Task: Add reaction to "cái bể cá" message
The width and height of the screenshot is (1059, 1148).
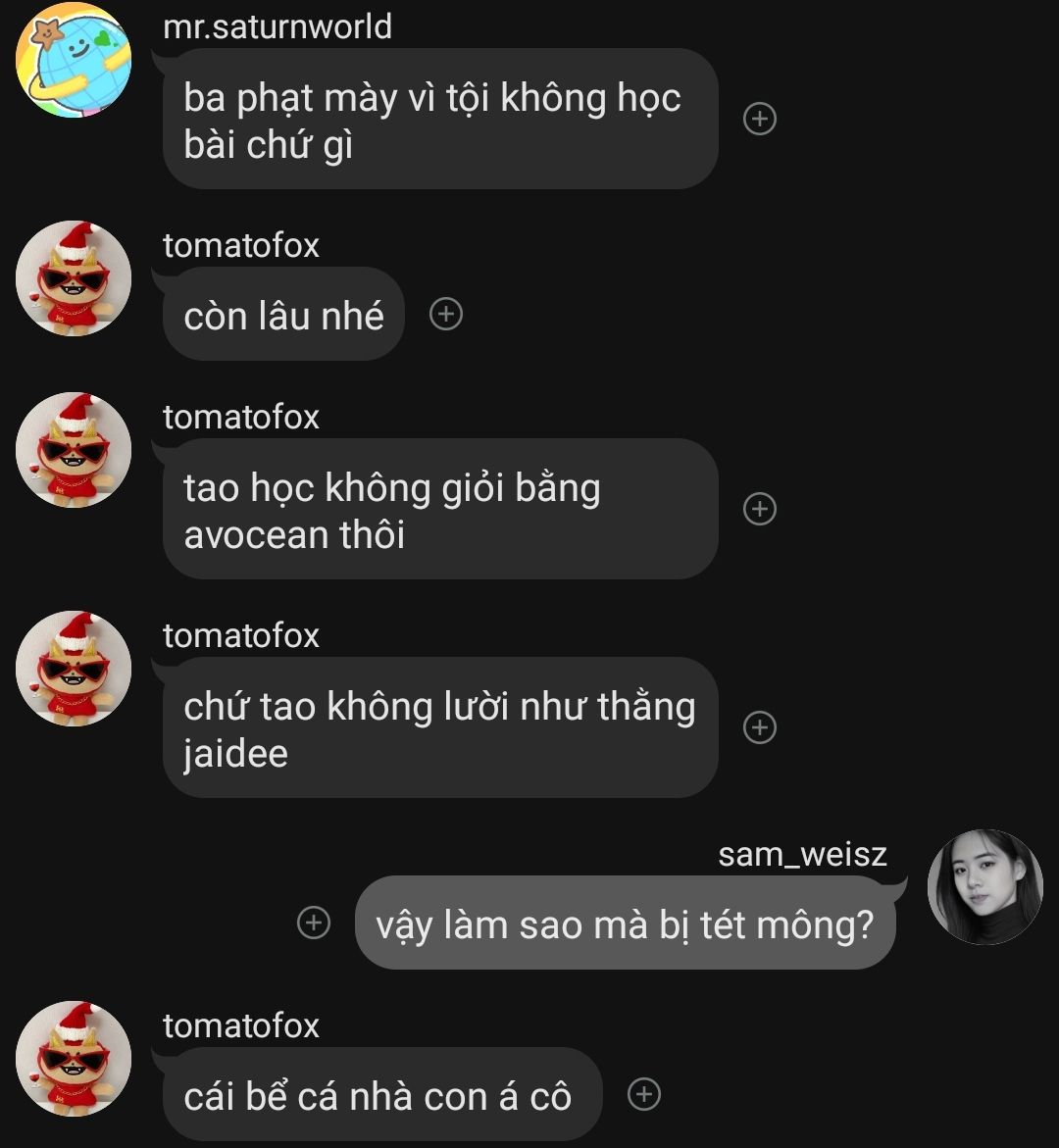Action: click(644, 1094)
